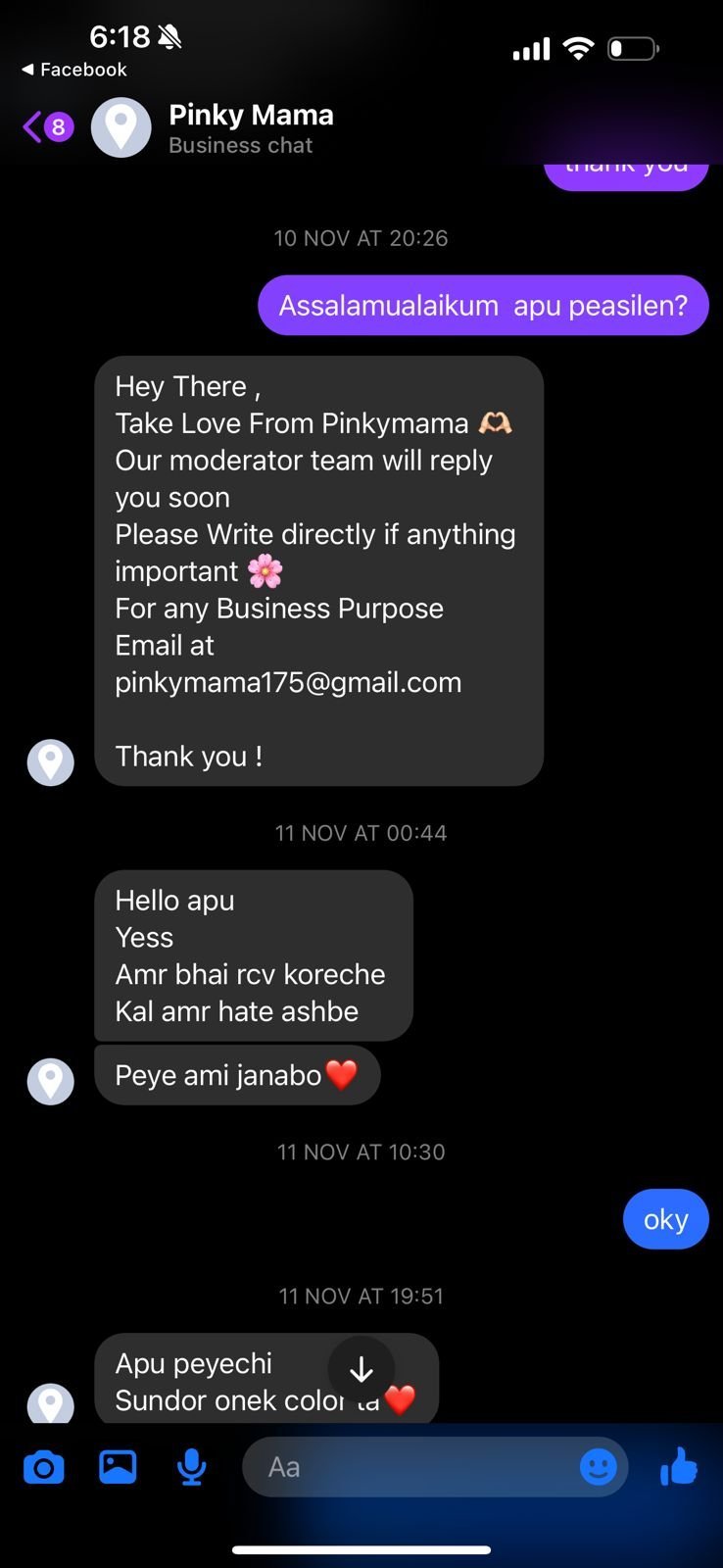Viewport: 723px width, 1568px height.
Task: Open the pinkymama175@gmail.com email link
Action: (288, 682)
